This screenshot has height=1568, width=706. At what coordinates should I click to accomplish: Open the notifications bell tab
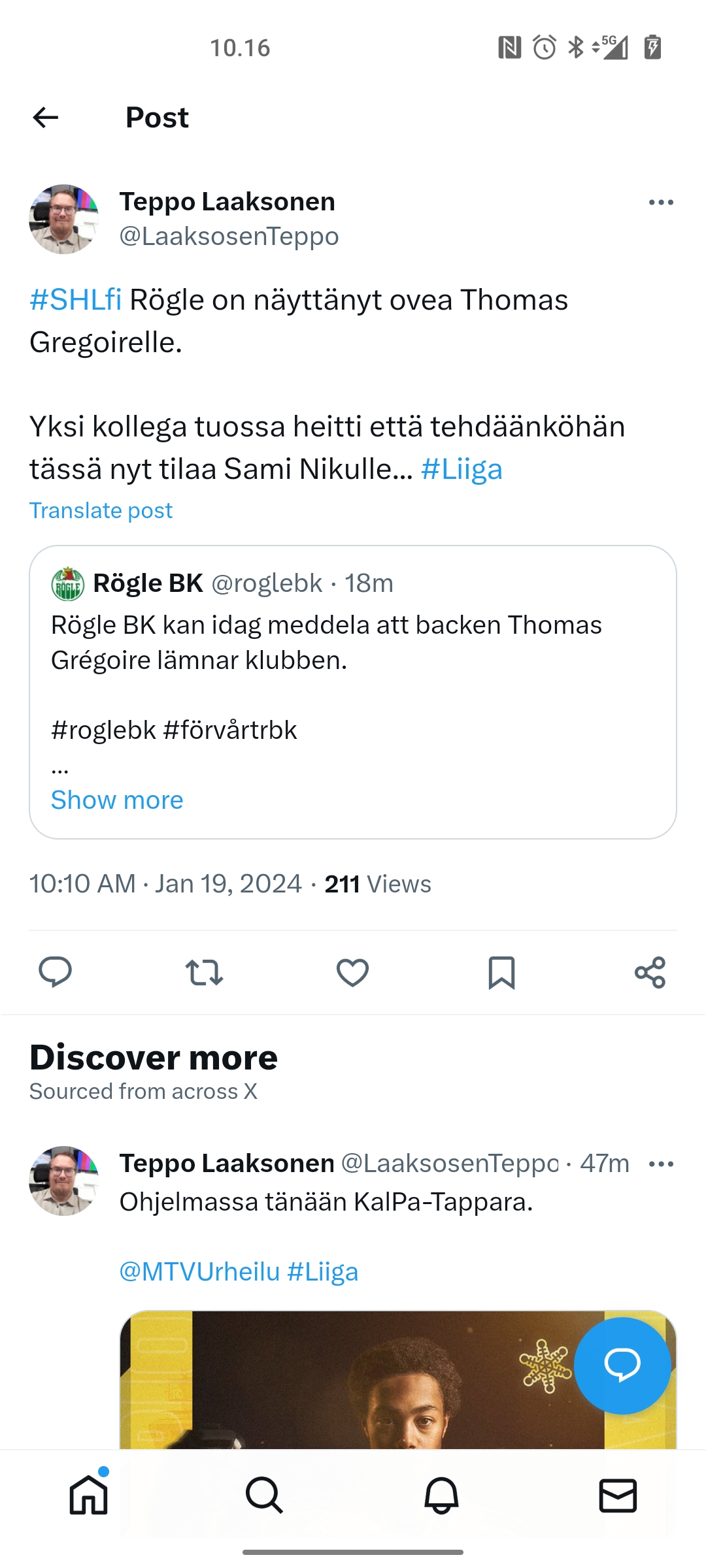point(441,1495)
